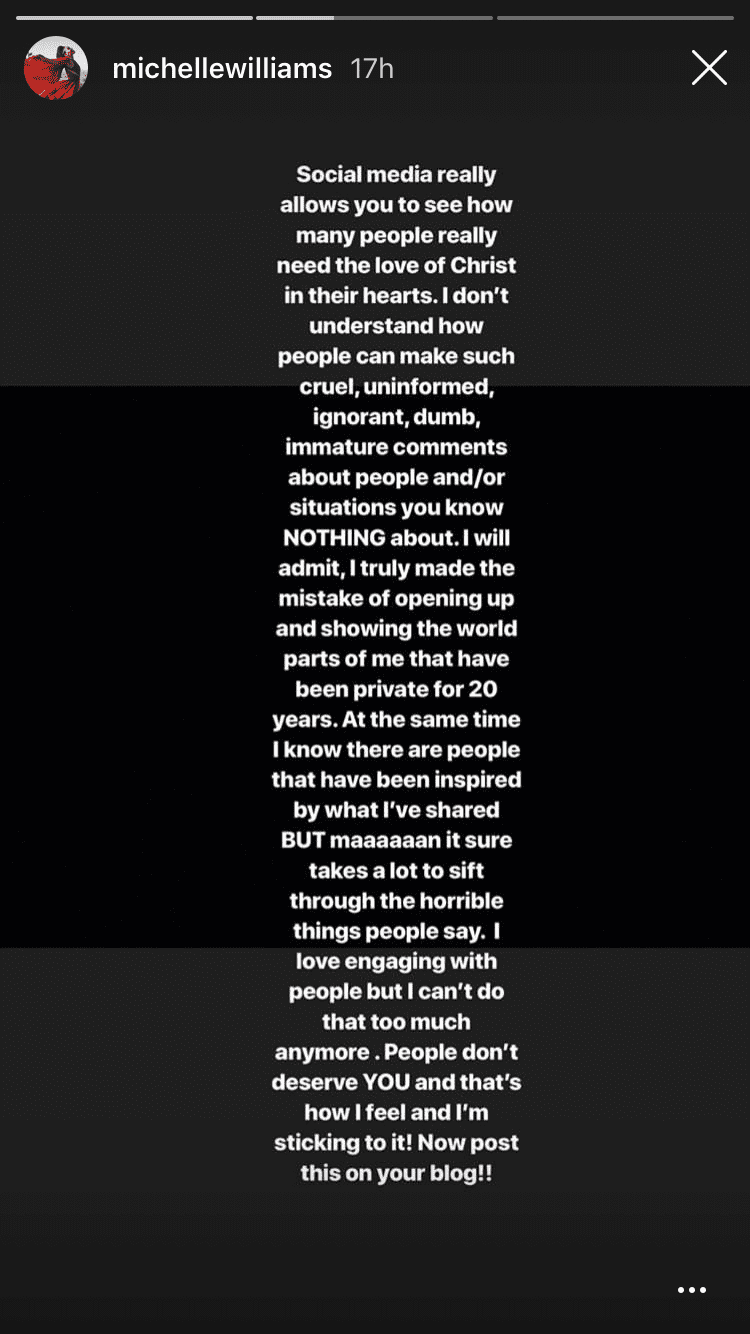This screenshot has width=750, height=1334.
Task: Open the three-dot more options menu
Action: 692,1291
